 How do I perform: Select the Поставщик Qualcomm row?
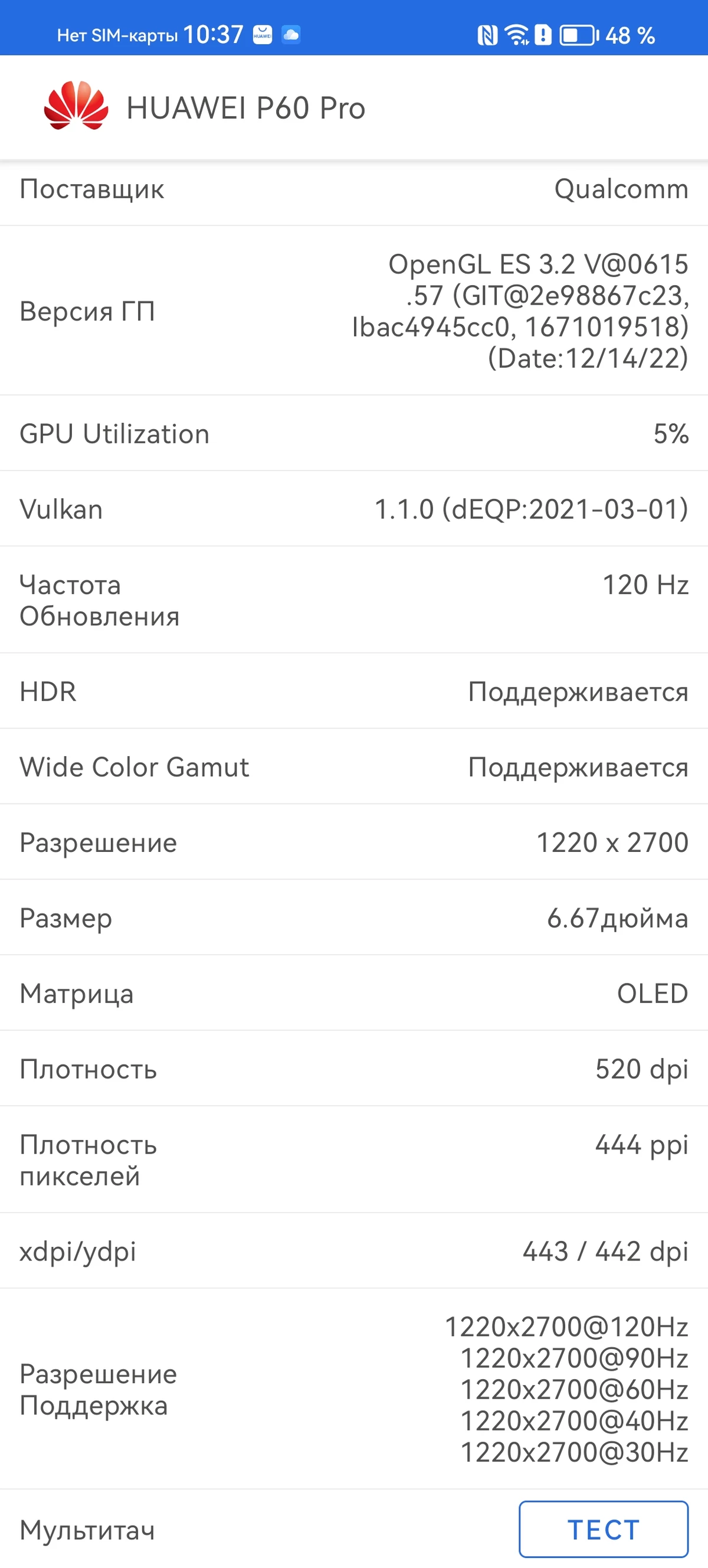(x=354, y=190)
